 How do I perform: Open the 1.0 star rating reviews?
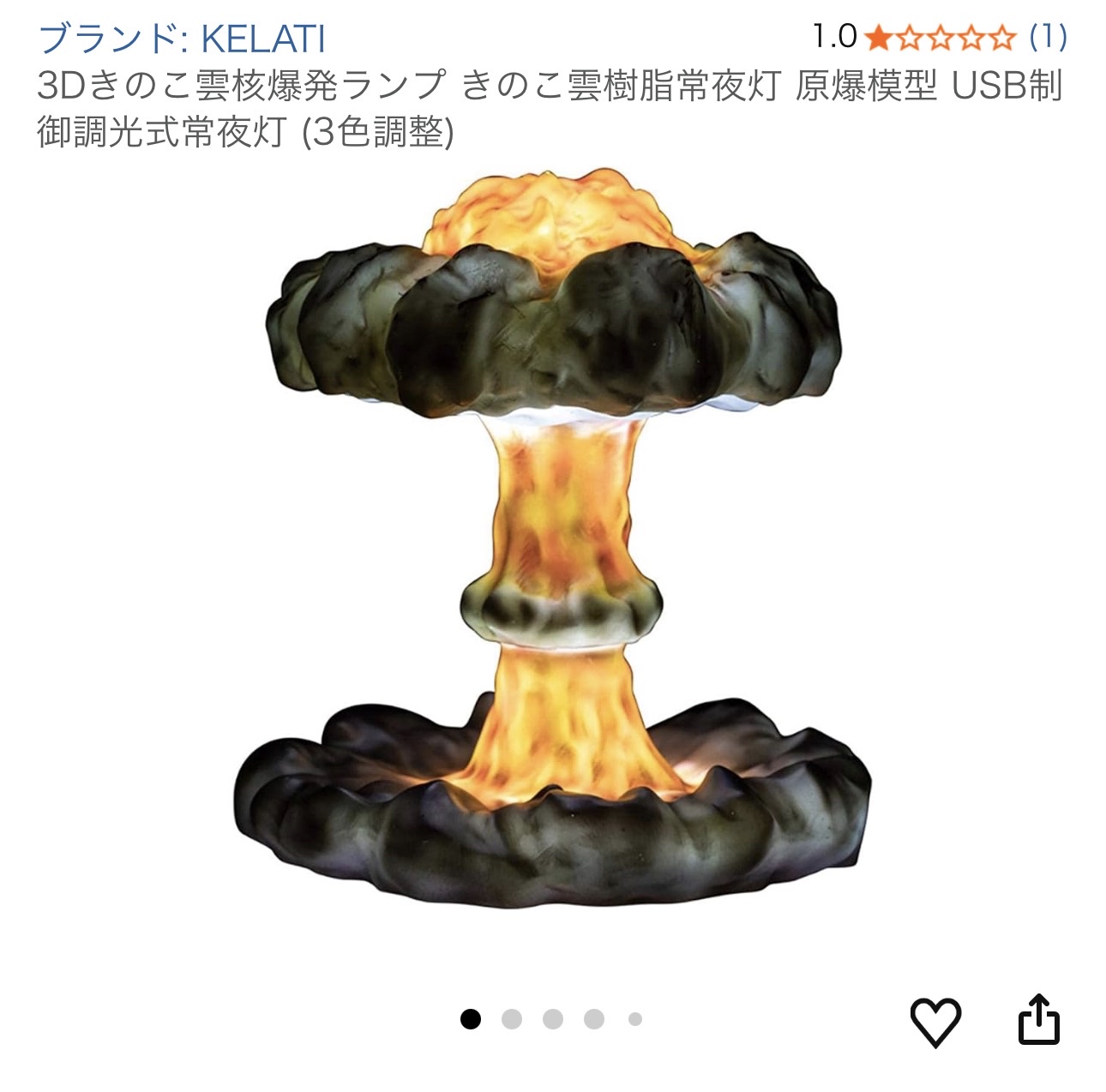point(940,38)
